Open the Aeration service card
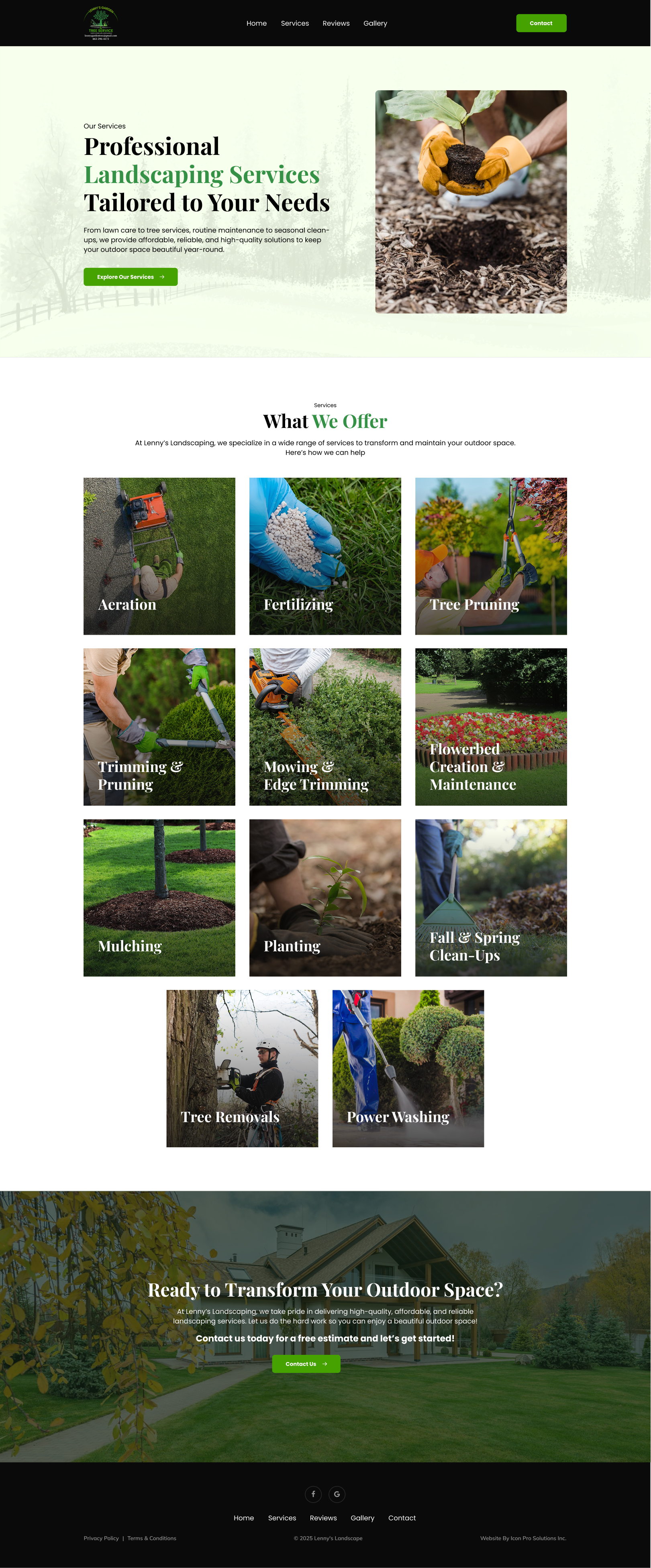The height and width of the screenshot is (1568, 651). pos(159,556)
